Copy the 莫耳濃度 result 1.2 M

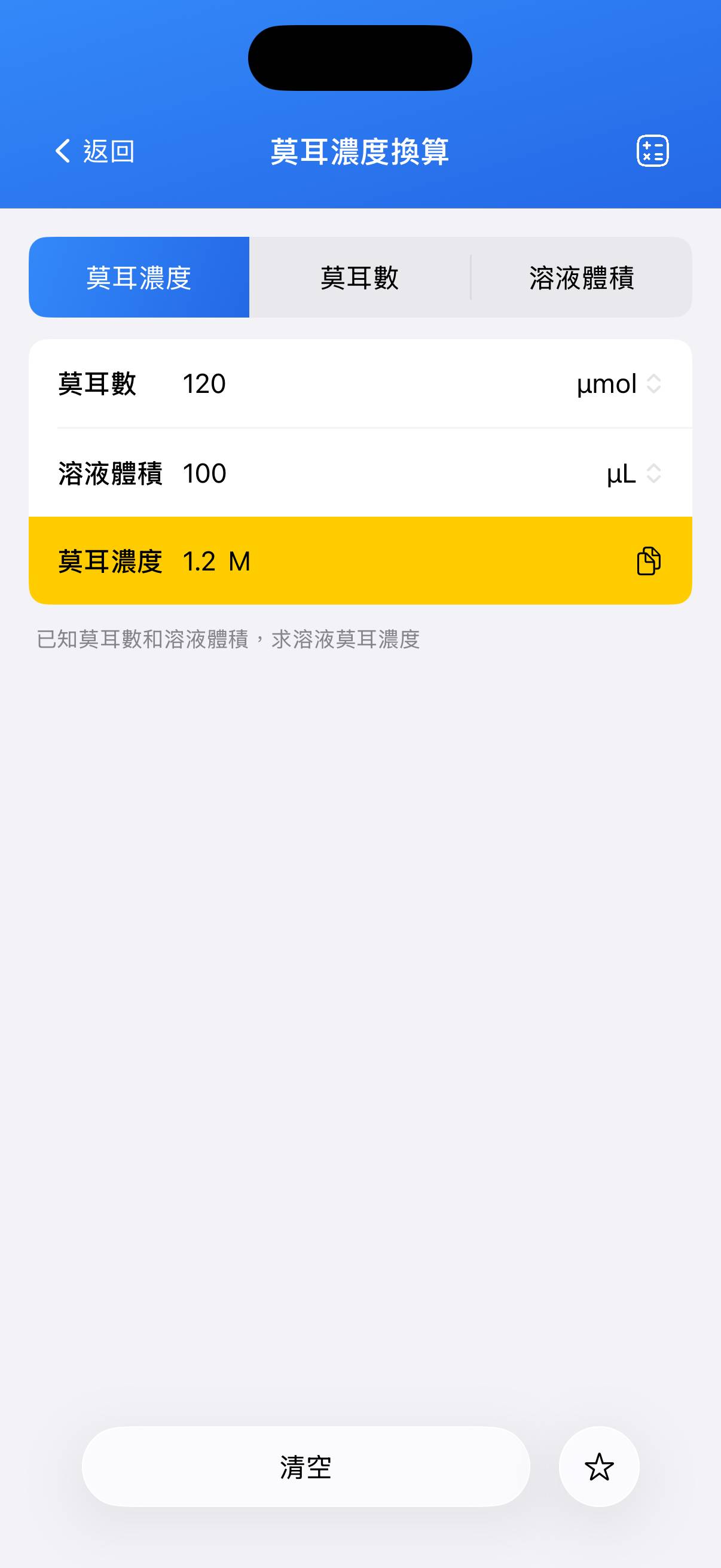[648, 560]
